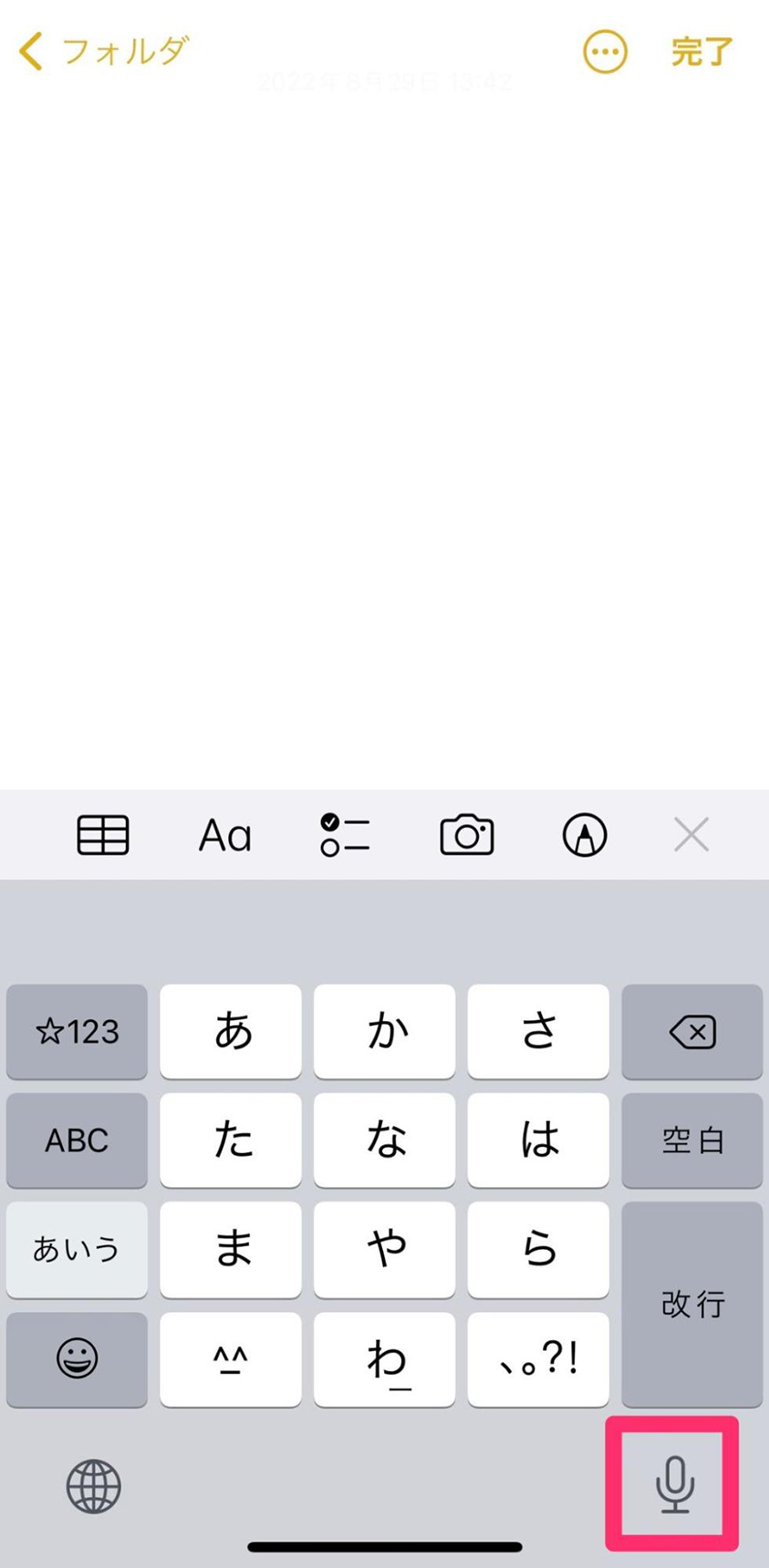Open the Aa text format options
The image size is (769, 1568).
(224, 834)
